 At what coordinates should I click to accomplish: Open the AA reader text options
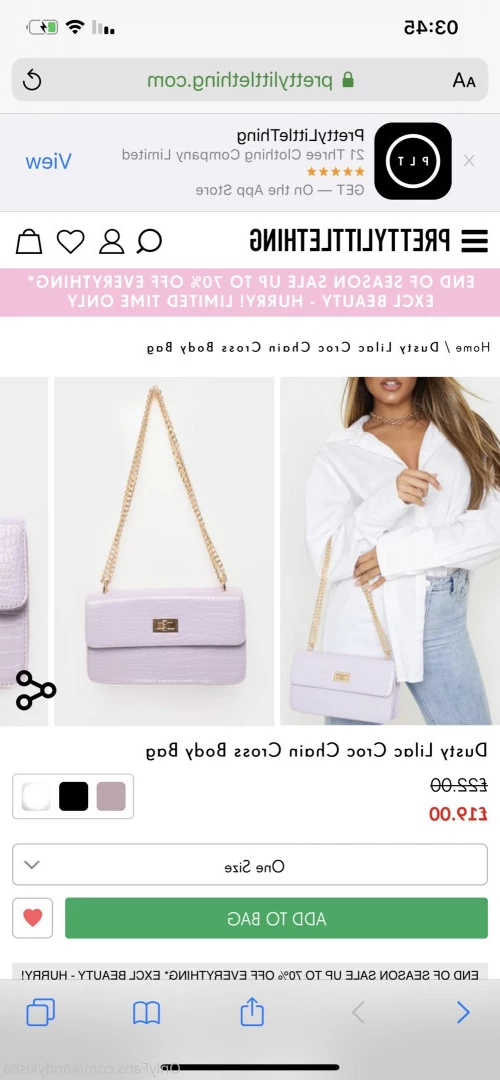point(463,81)
